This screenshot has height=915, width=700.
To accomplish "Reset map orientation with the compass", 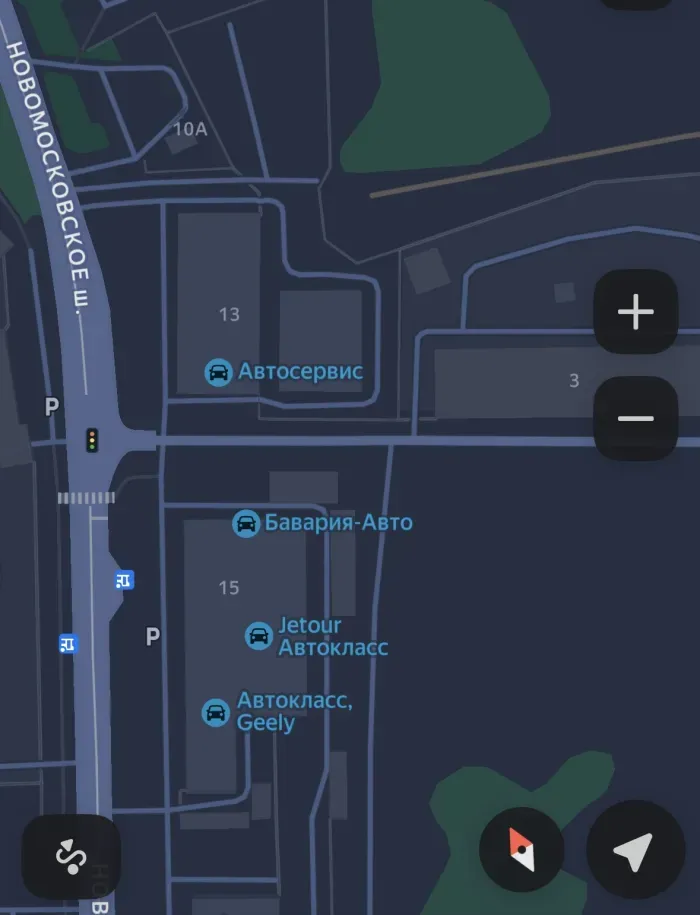I will (521, 850).
